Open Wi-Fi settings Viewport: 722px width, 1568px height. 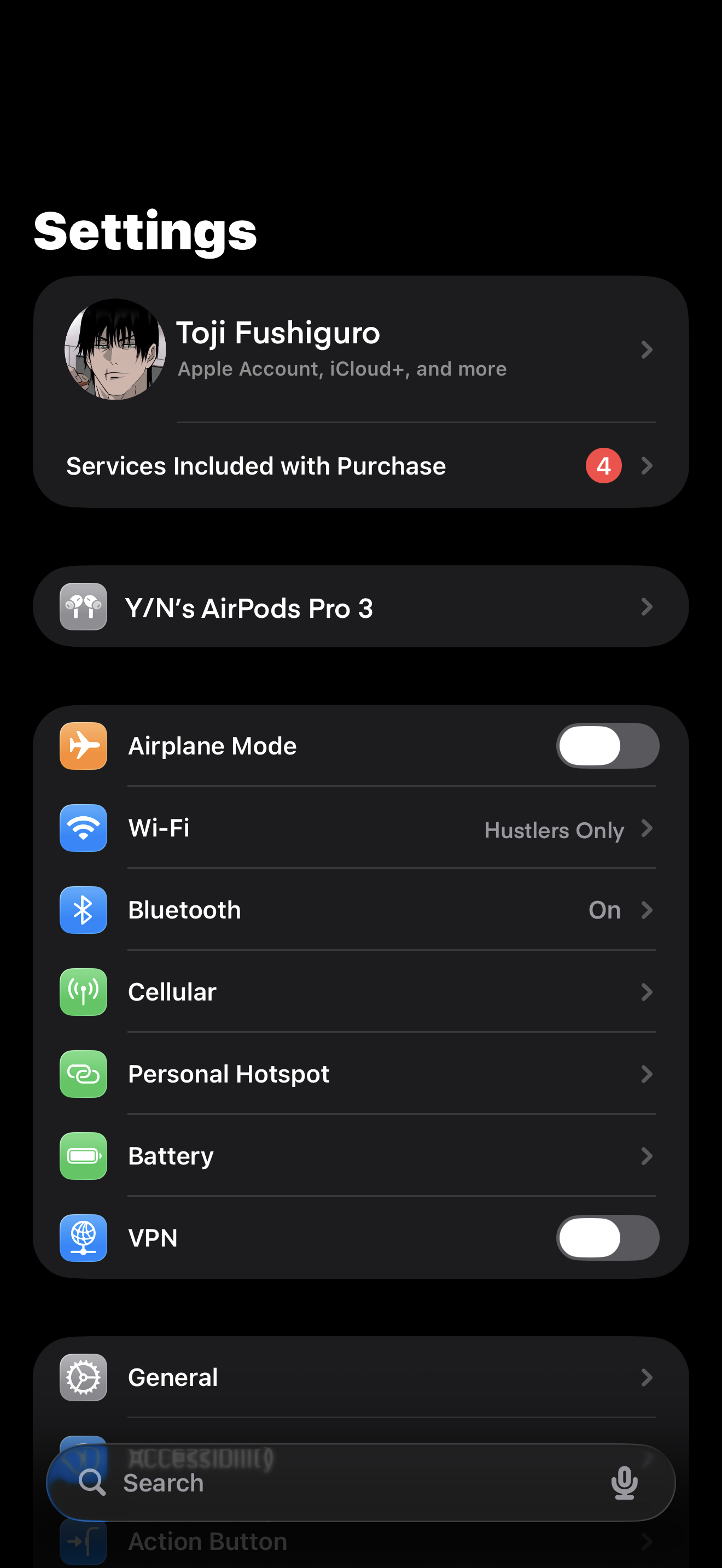click(x=359, y=828)
